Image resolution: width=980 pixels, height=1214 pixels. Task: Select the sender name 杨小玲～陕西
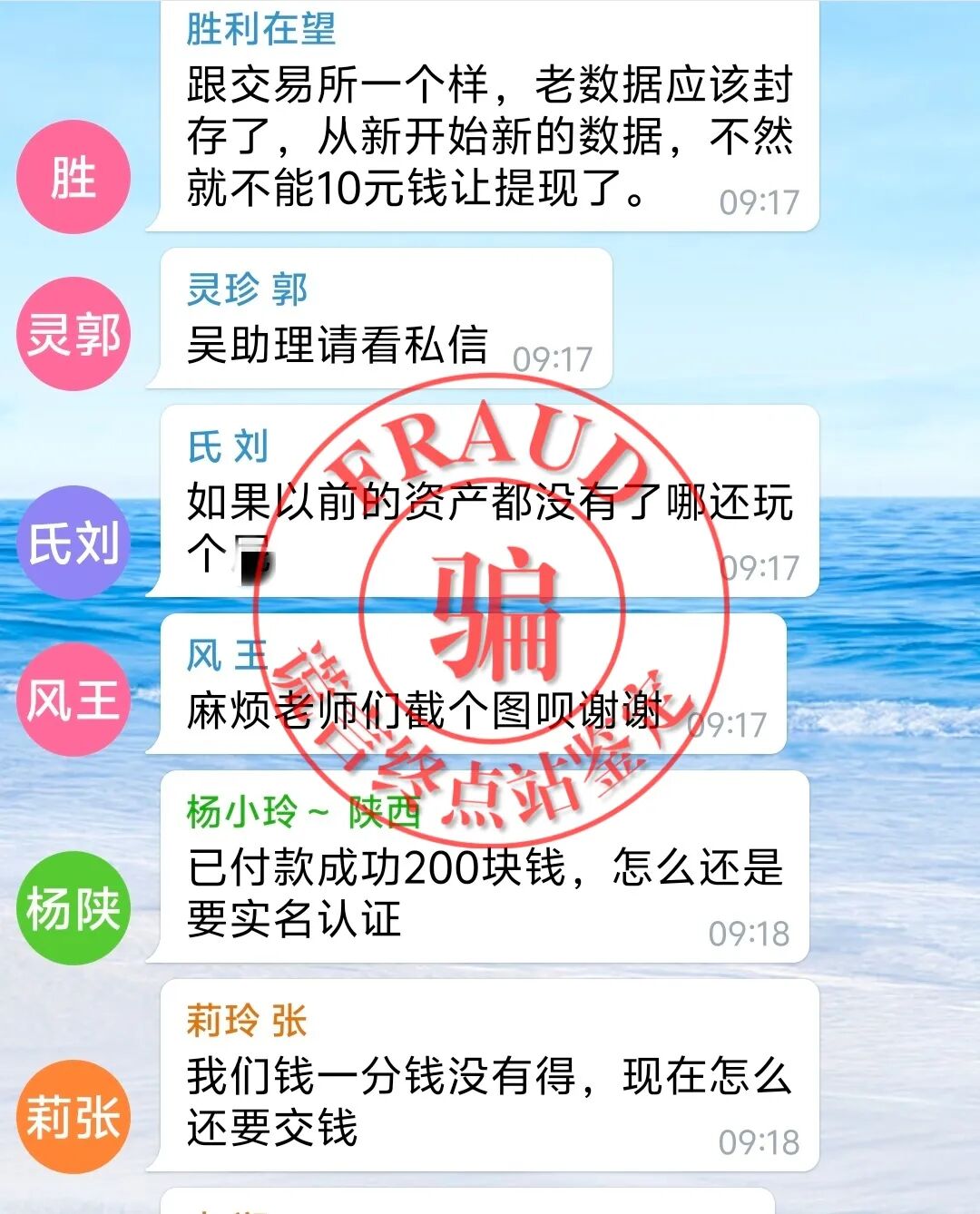point(304,812)
